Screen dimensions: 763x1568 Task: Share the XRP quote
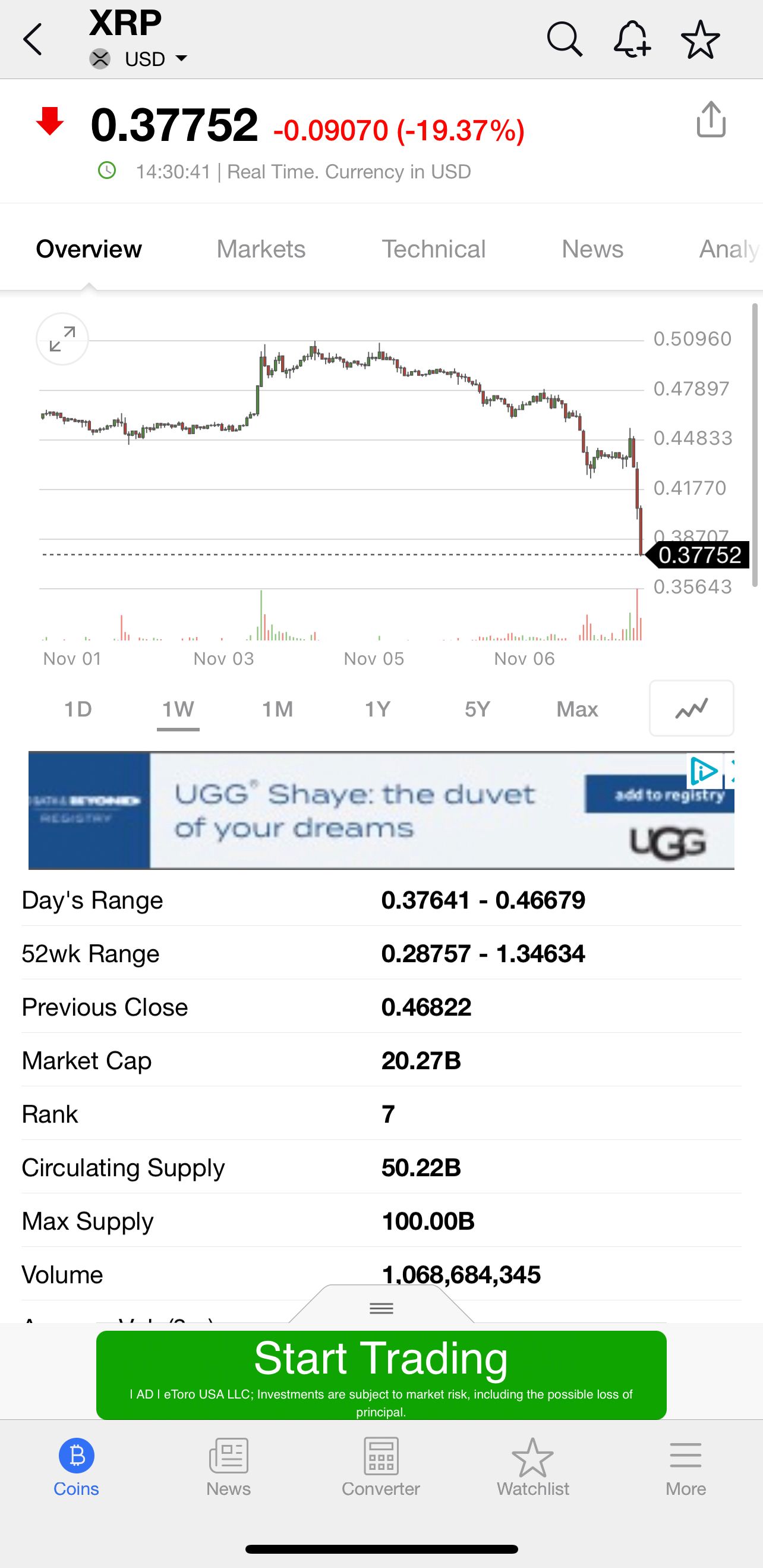point(711,120)
